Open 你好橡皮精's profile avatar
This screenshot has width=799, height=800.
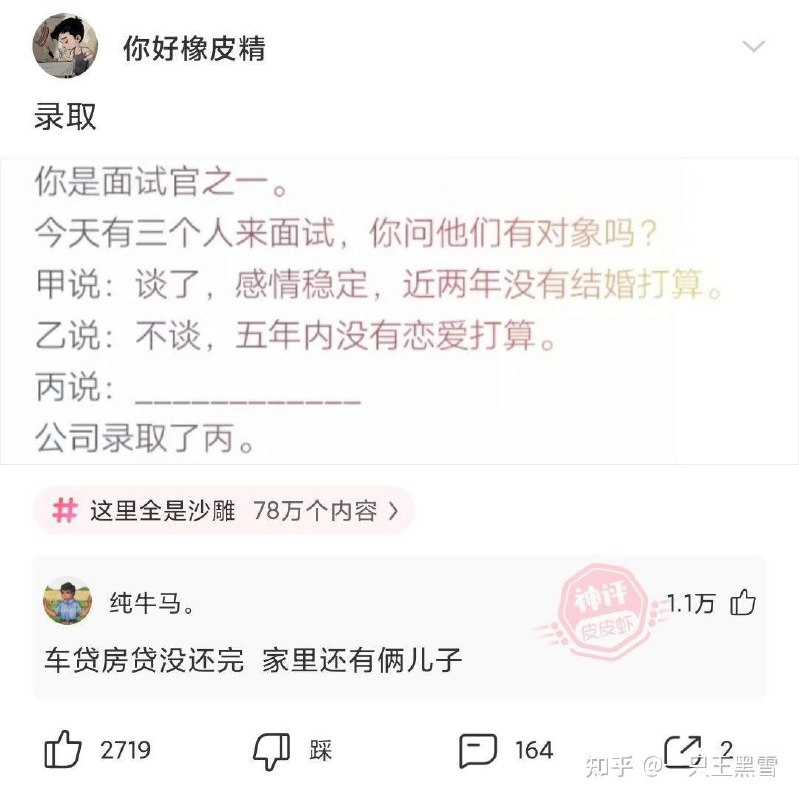pos(65,46)
